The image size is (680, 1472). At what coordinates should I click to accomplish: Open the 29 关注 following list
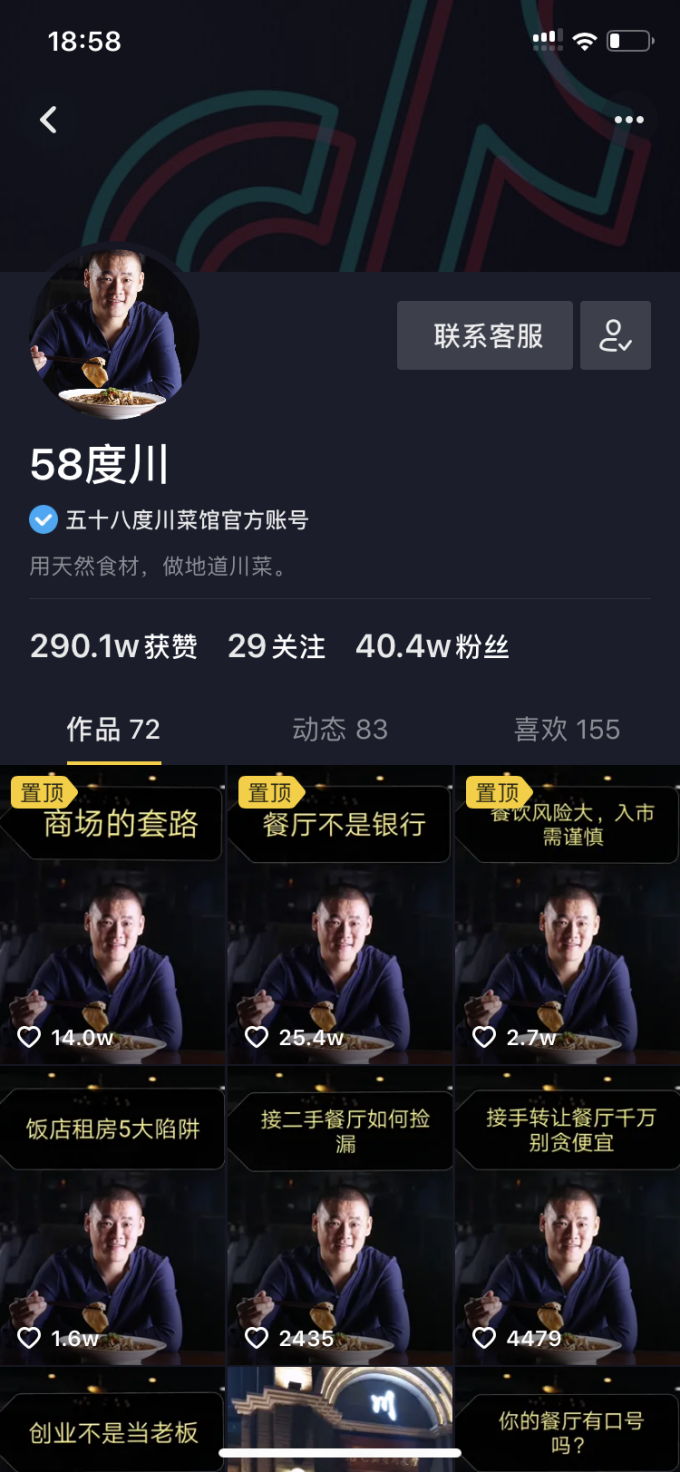(x=276, y=647)
